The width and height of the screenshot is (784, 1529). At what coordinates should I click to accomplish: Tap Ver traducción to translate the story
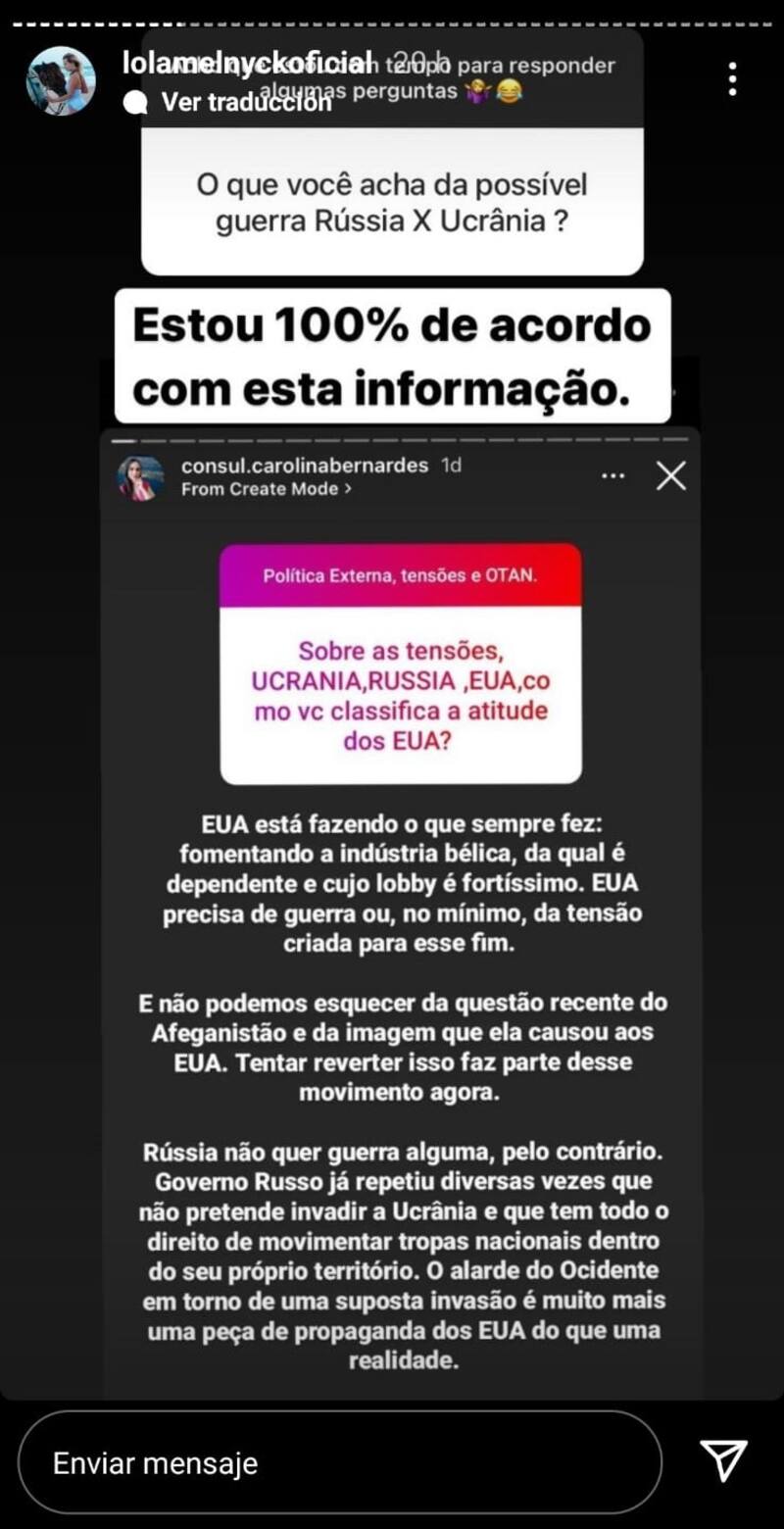pos(233,102)
